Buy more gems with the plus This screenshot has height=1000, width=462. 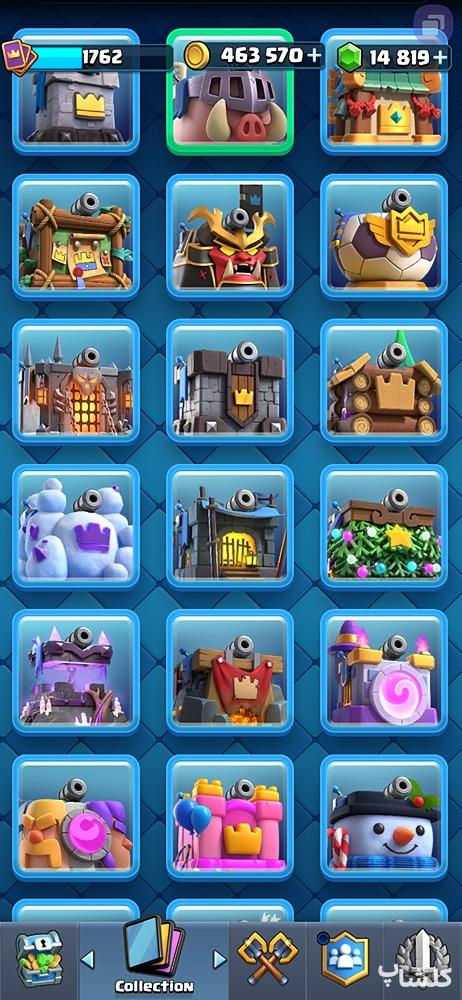click(440, 57)
